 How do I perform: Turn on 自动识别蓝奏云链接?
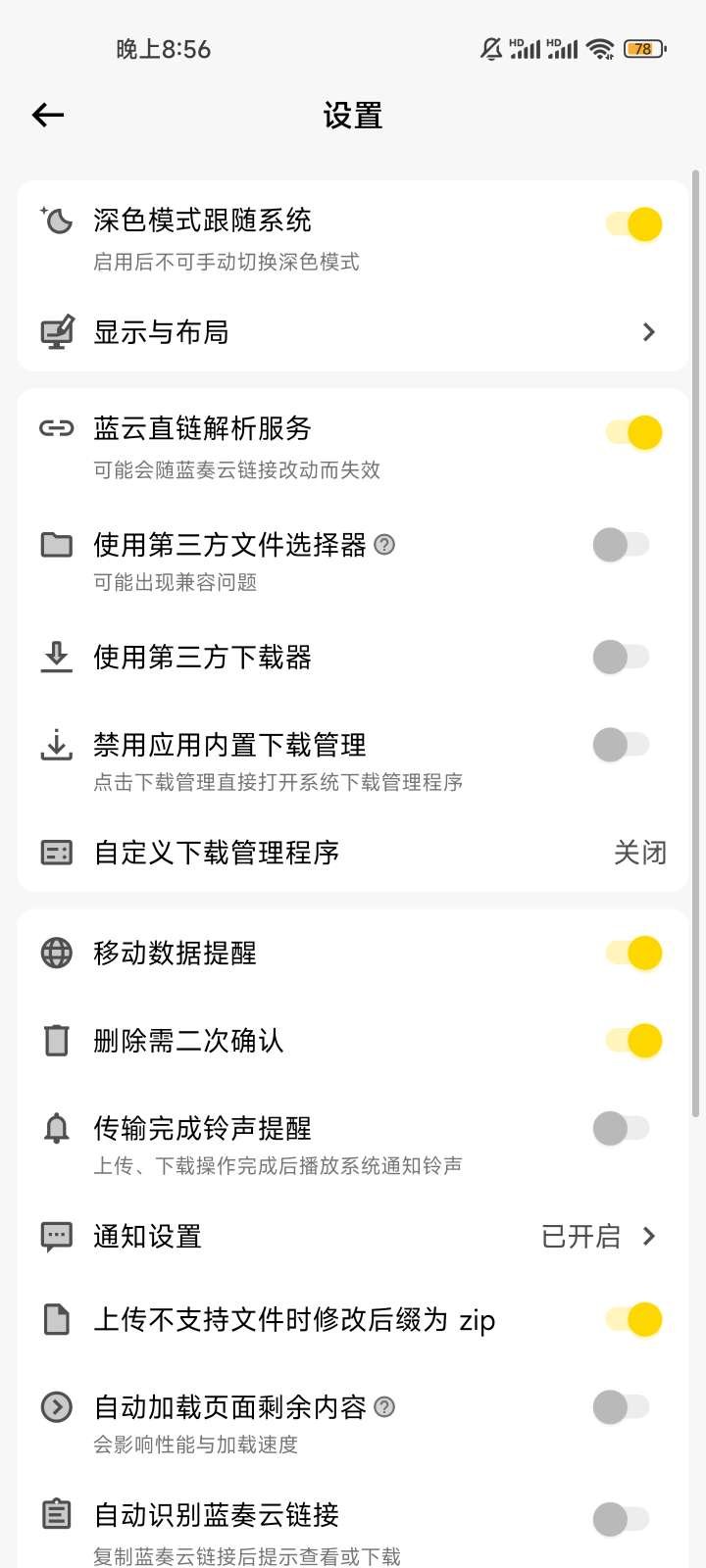point(622,1519)
